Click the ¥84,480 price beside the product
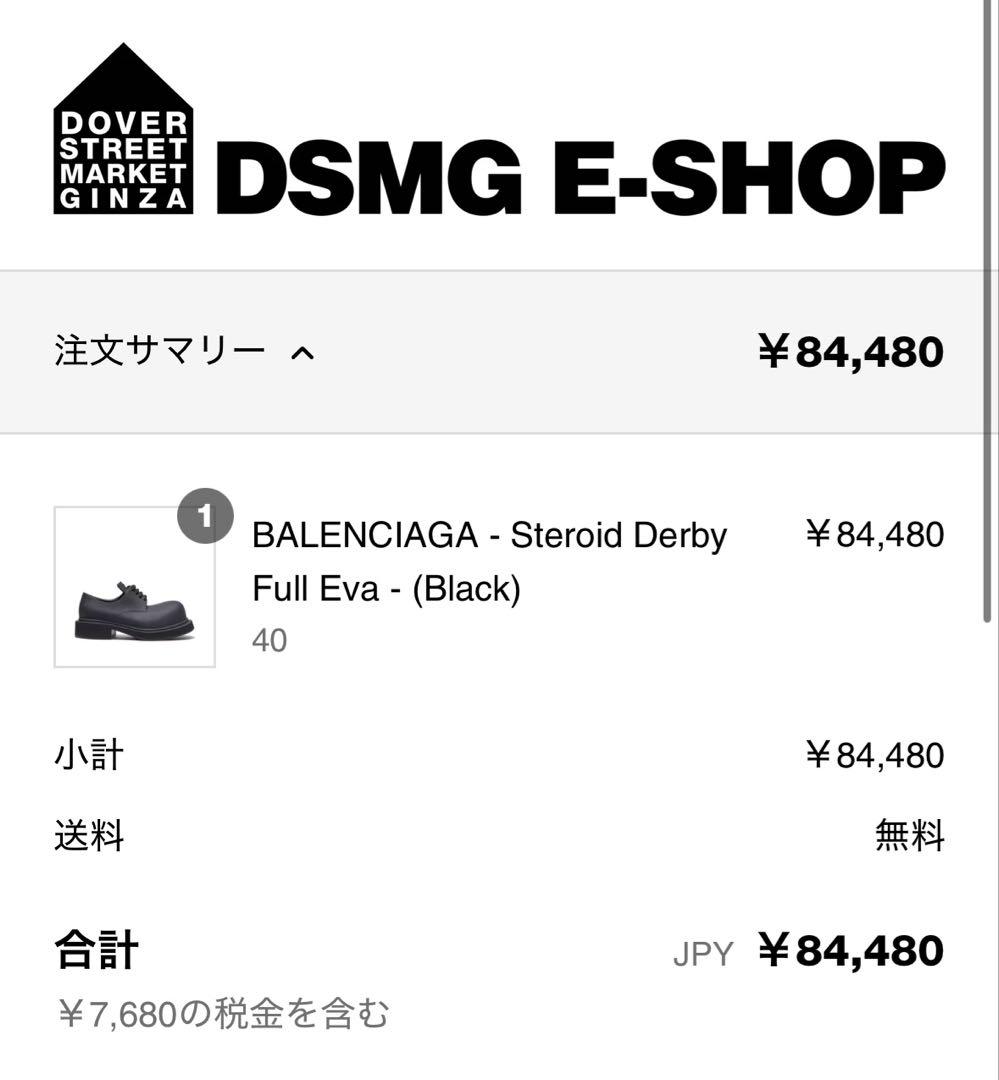Image resolution: width=999 pixels, height=1080 pixels. 876,536
